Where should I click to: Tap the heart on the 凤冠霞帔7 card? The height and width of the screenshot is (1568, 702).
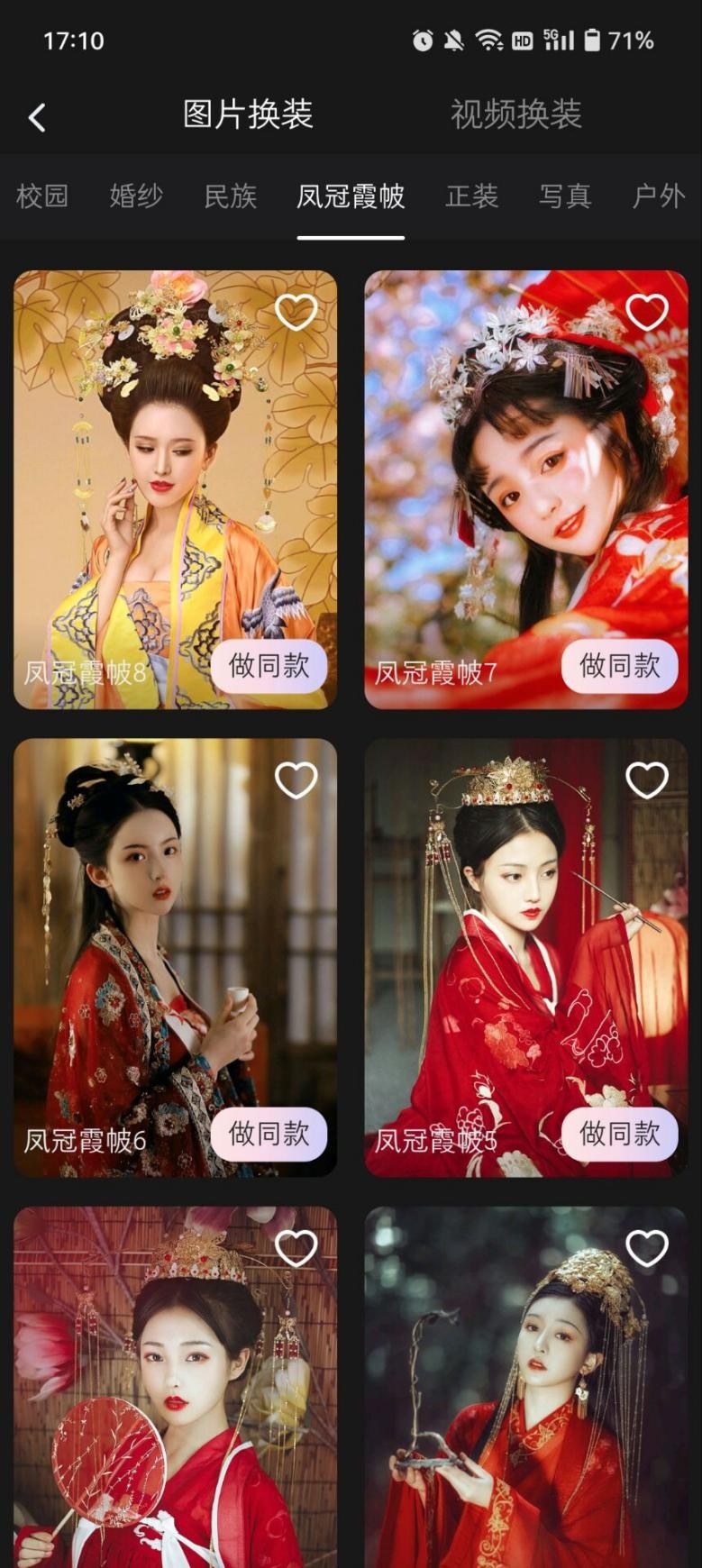(x=646, y=313)
